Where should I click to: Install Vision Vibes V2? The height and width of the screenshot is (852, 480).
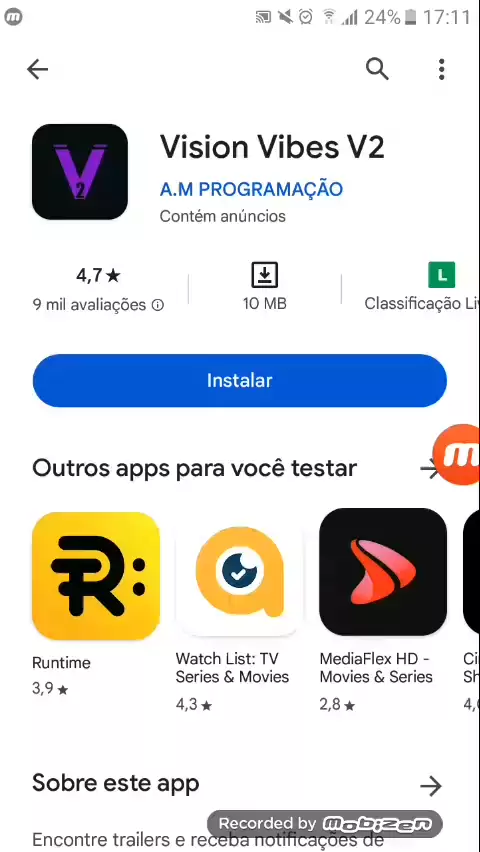tap(240, 380)
